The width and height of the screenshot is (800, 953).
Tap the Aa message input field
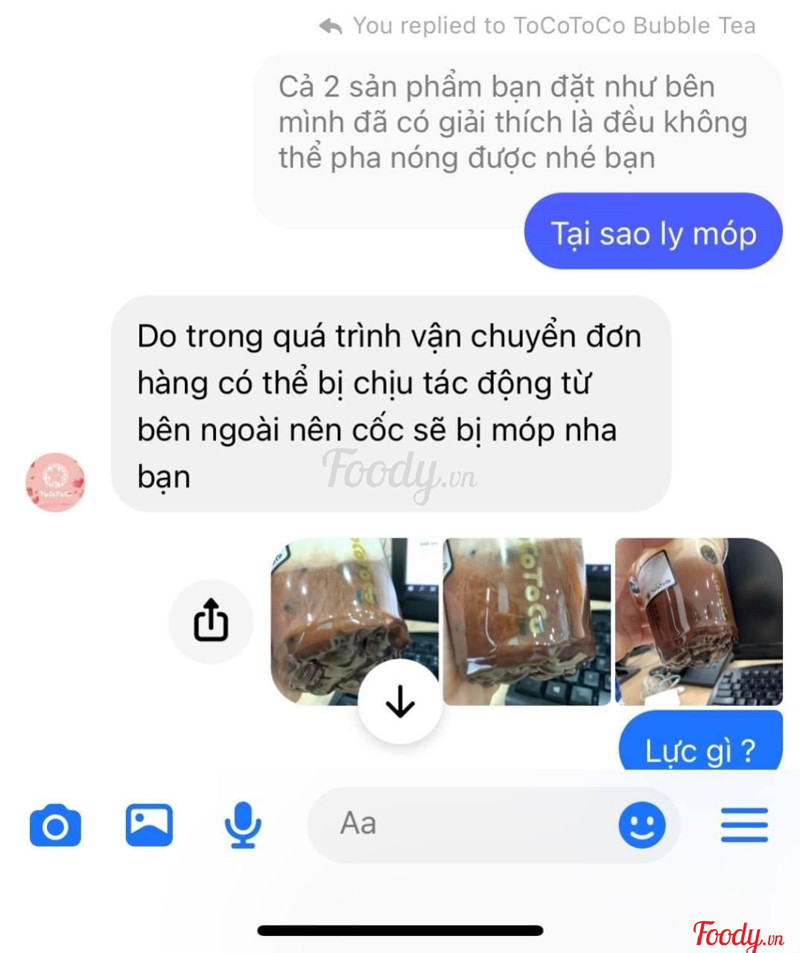pyautogui.click(x=460, y=824)
